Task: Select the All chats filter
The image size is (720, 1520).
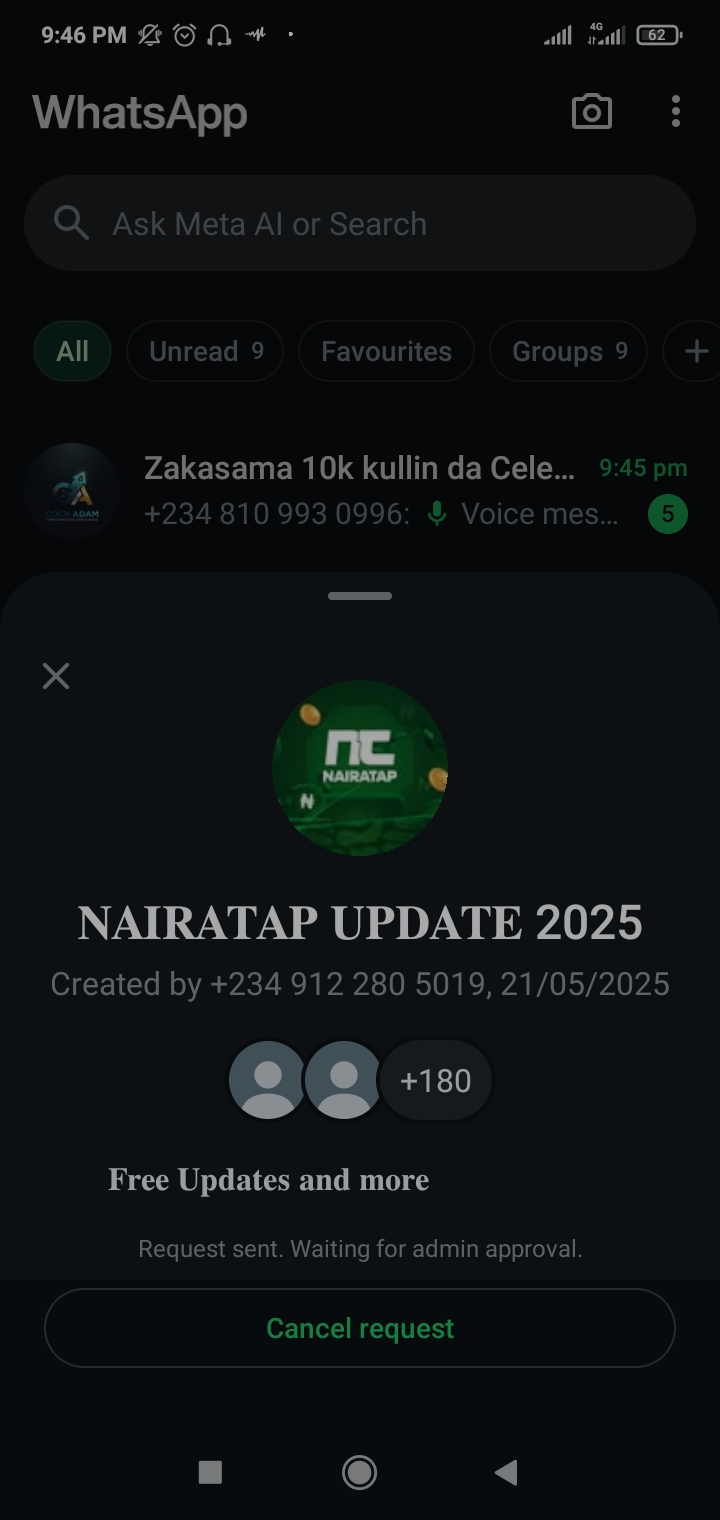Action: click(72, 352)
